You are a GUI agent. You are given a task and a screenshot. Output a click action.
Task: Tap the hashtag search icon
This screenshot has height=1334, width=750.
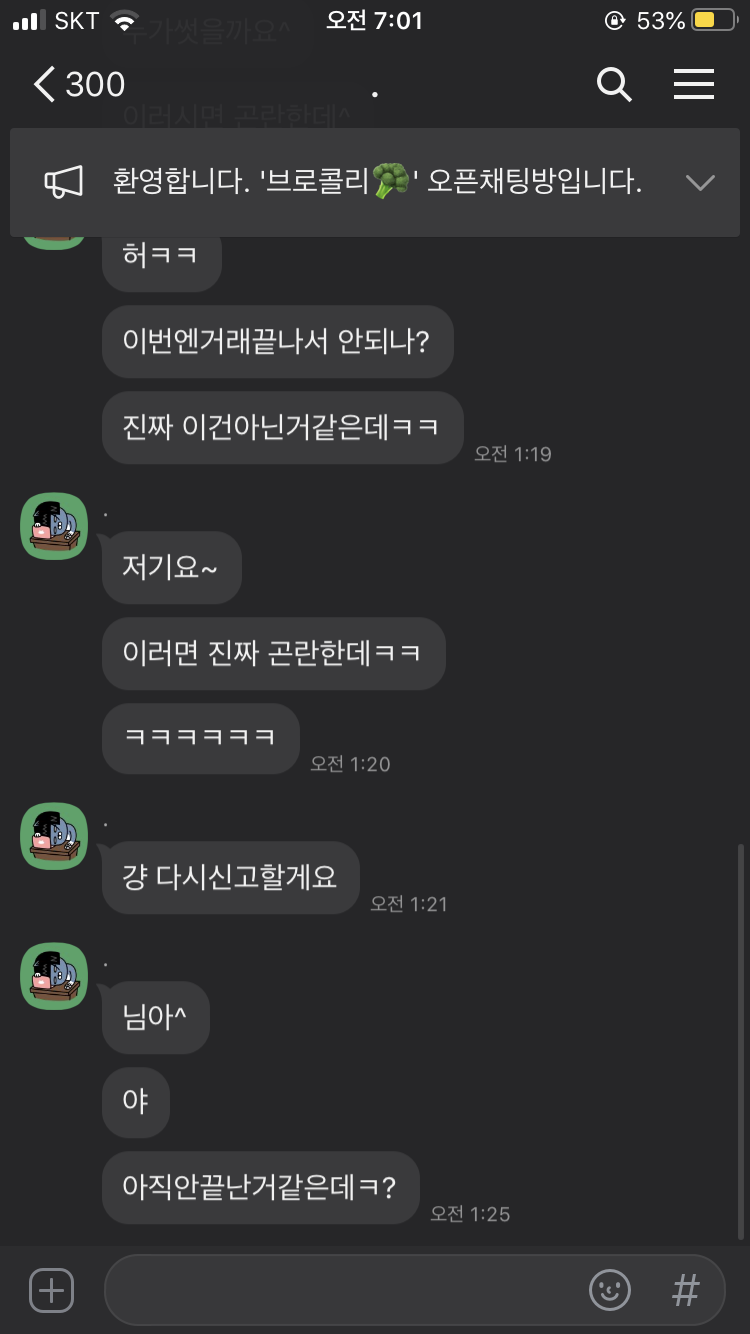pyautogui.click(x=686, y=1290)
